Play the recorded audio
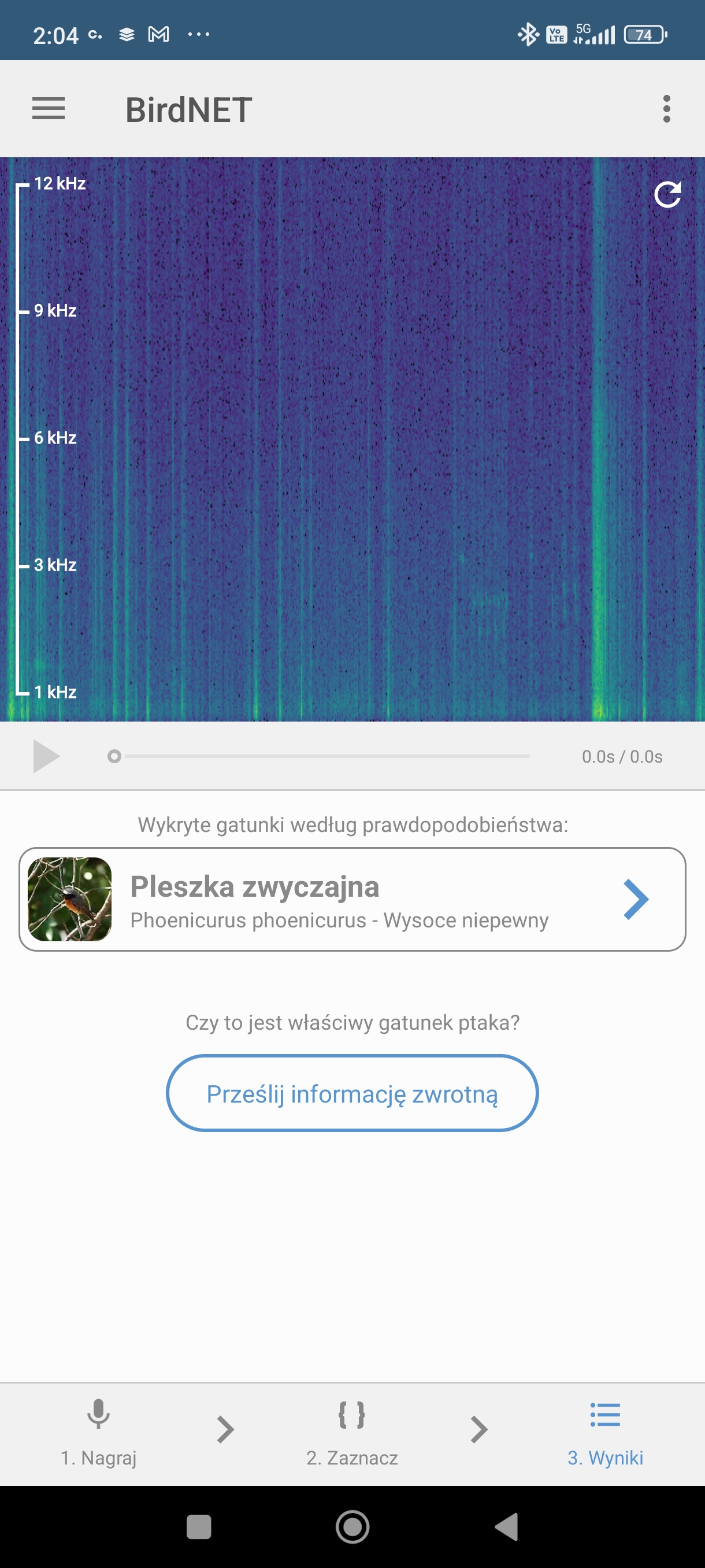 coord(46,757)
